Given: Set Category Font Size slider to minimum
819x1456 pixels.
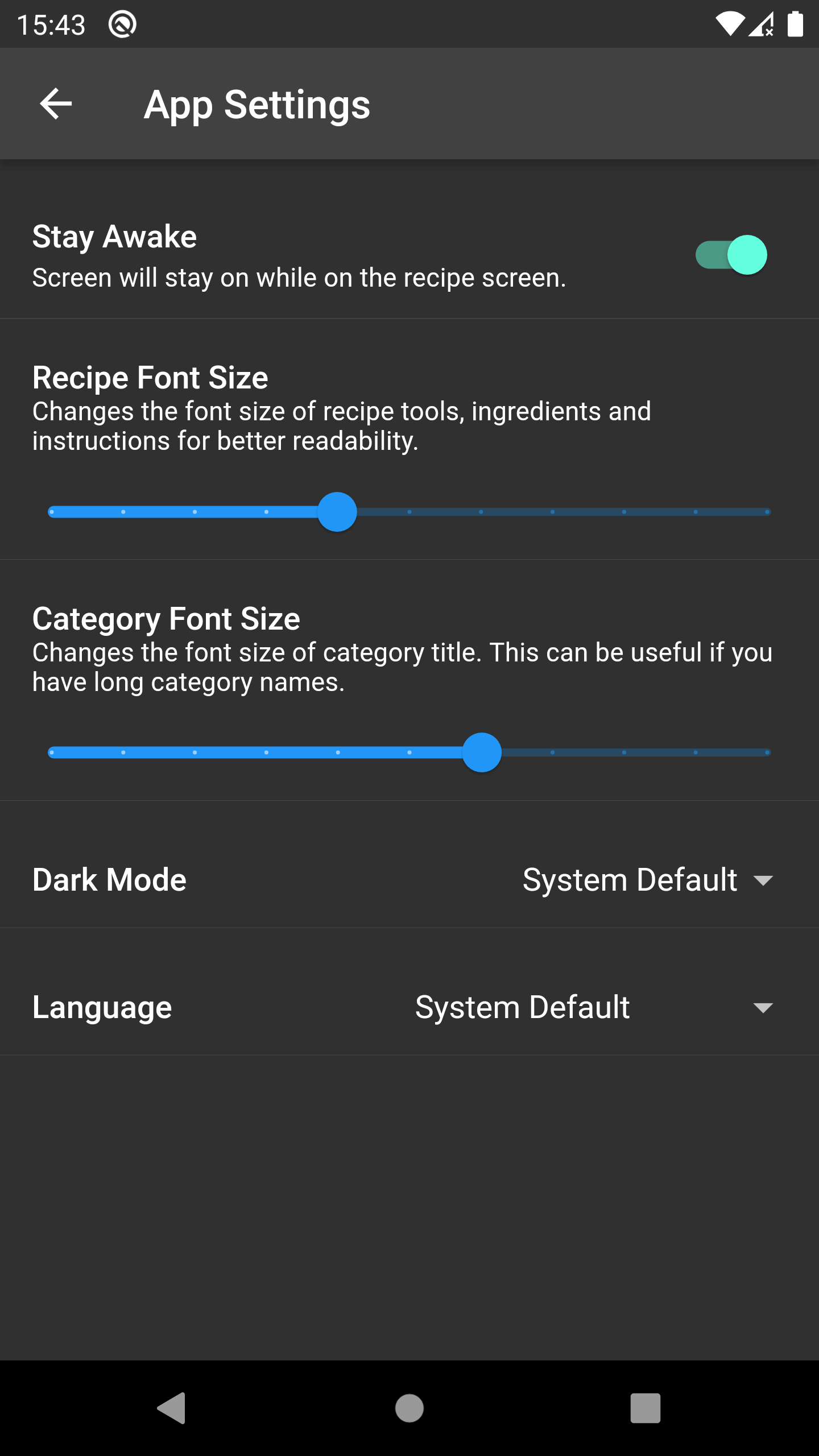Looking at the screenshot, I should 52,752.
